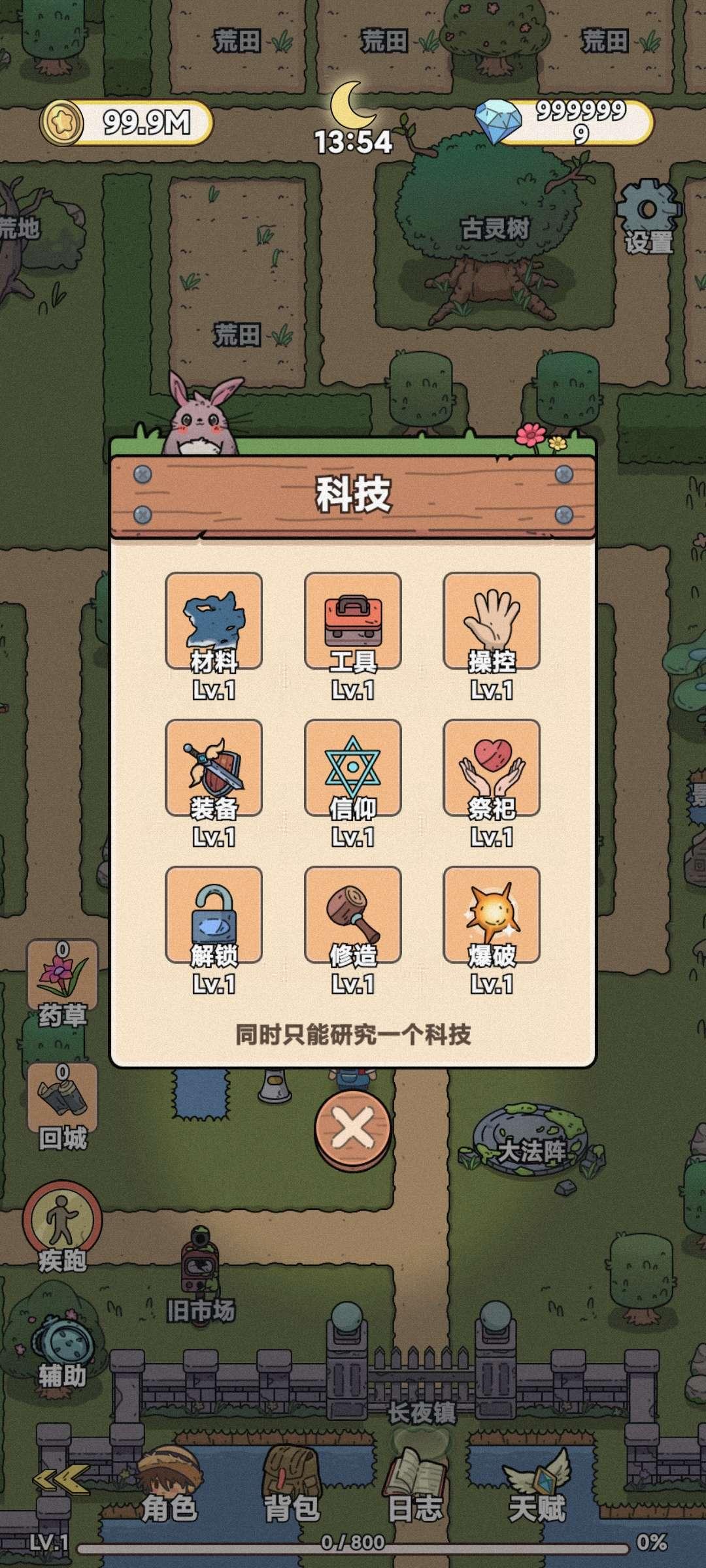Open the 工具 technology tile

click(x=353, y=621)
